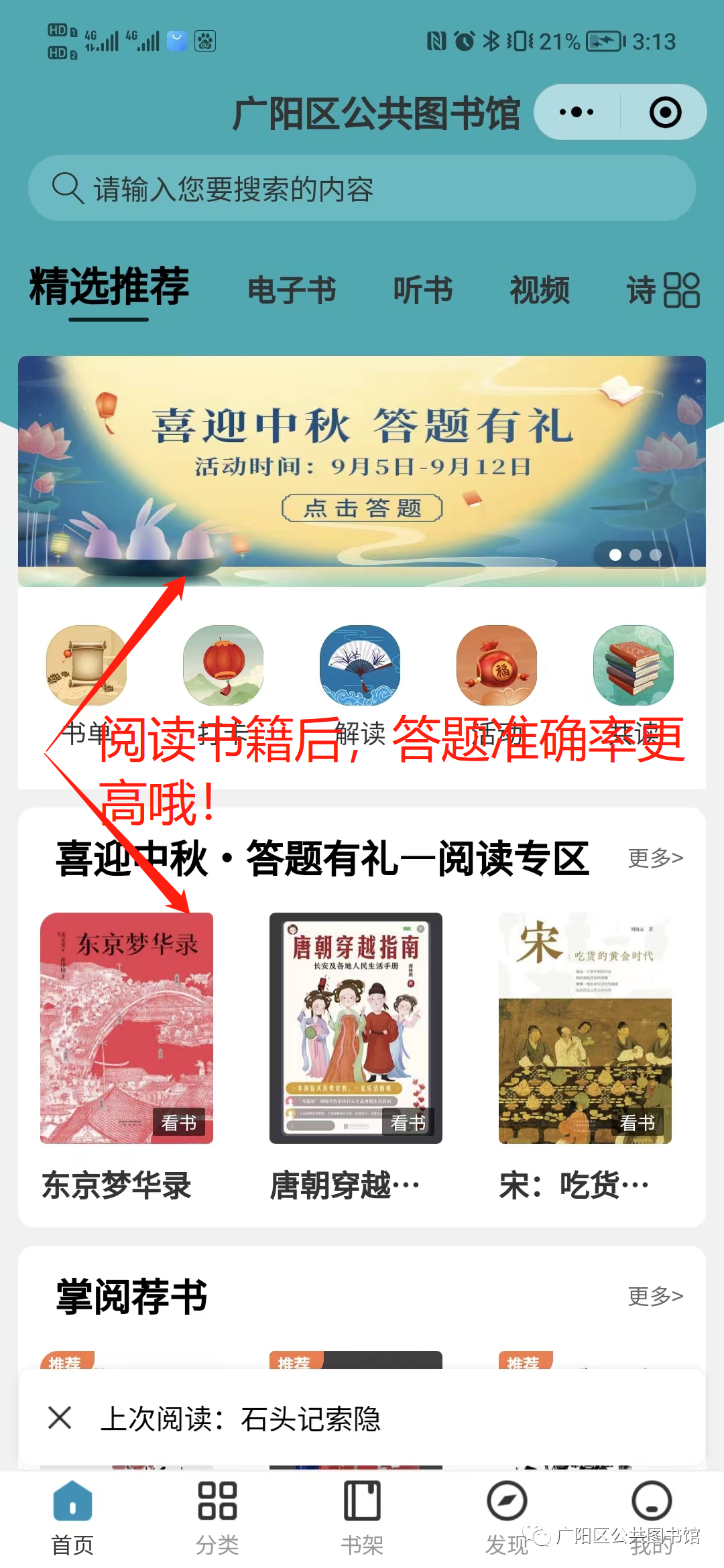The image size is (724, 1568).
Task: View more under 掌阅荐书
Action: point(655,1296)
